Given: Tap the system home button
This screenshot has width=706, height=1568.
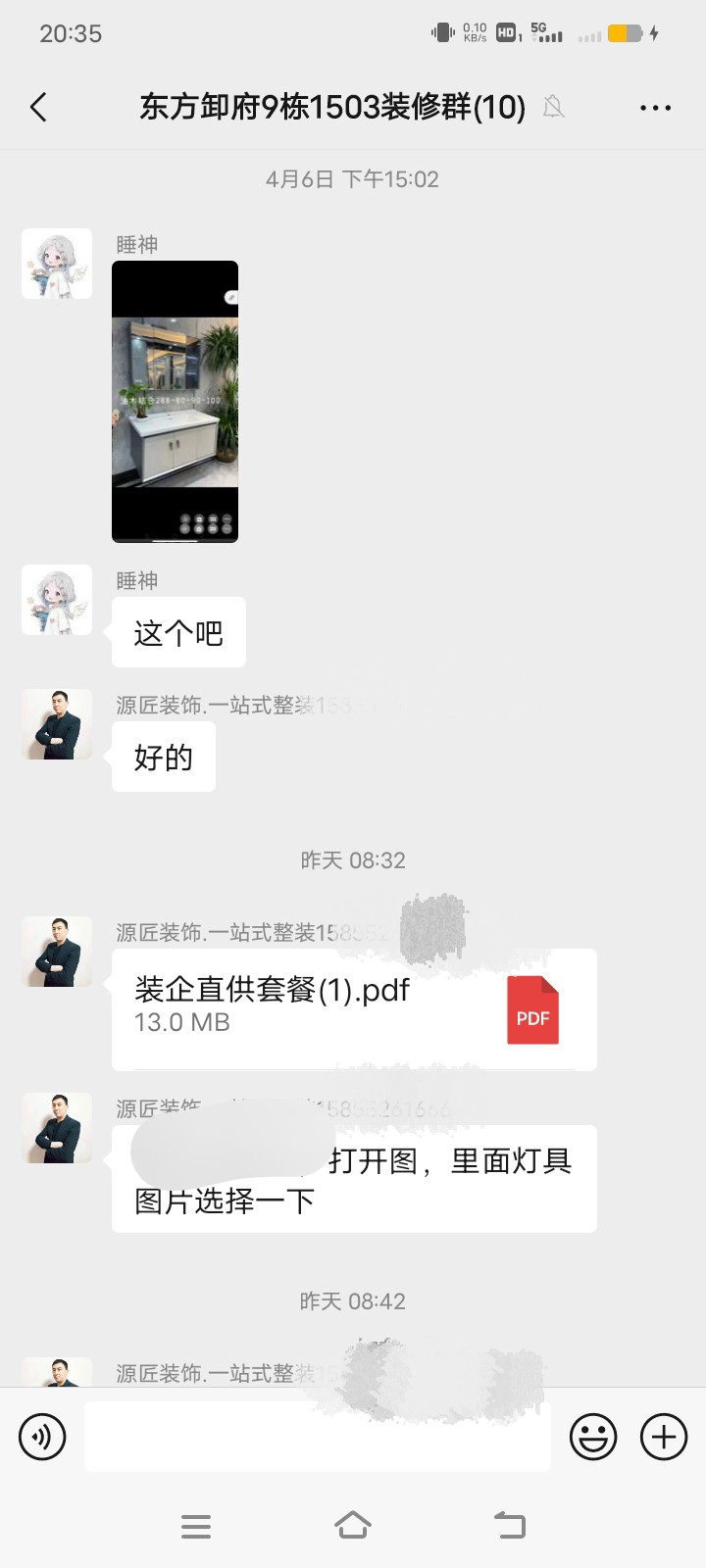Looking at the screenshot, I should point(353,1525).
